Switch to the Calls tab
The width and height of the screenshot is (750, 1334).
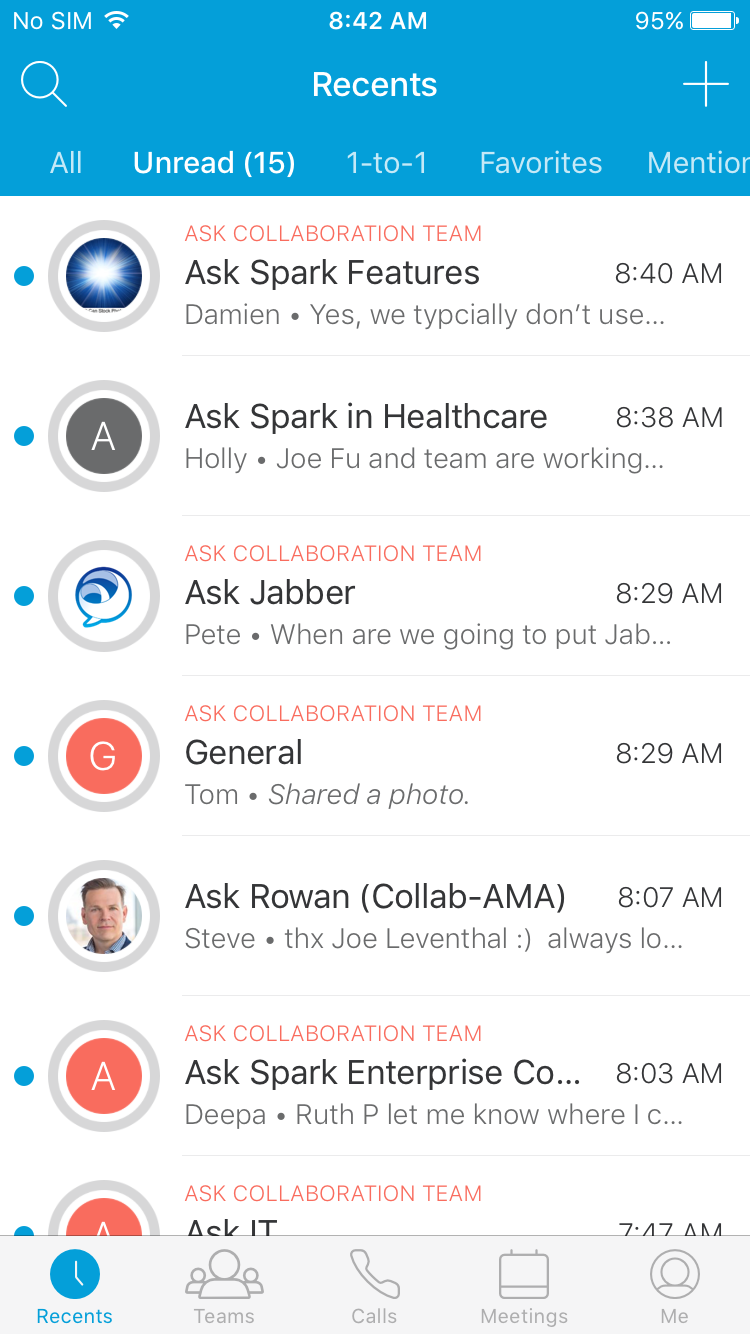click(x=374, y=1286)
